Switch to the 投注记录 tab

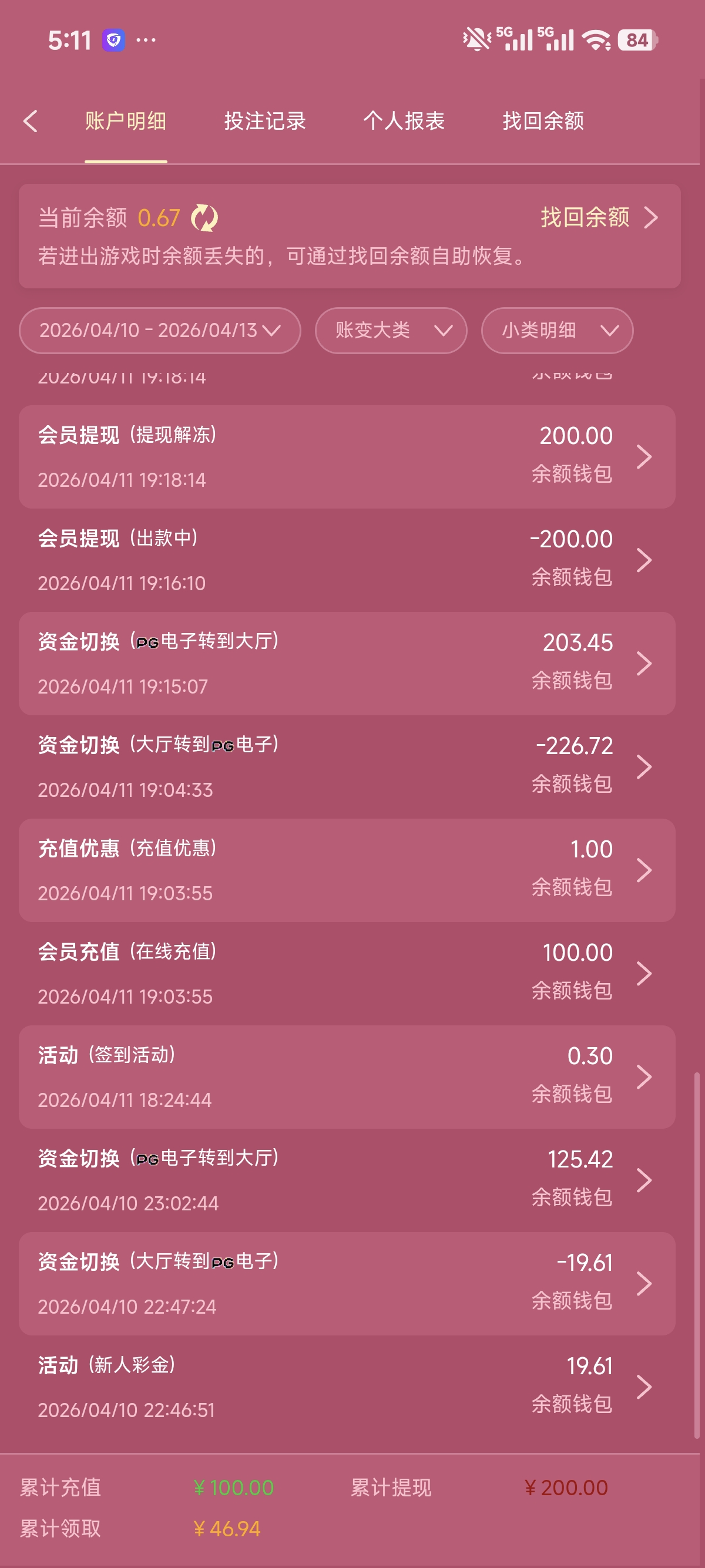[x=265, y=121]
